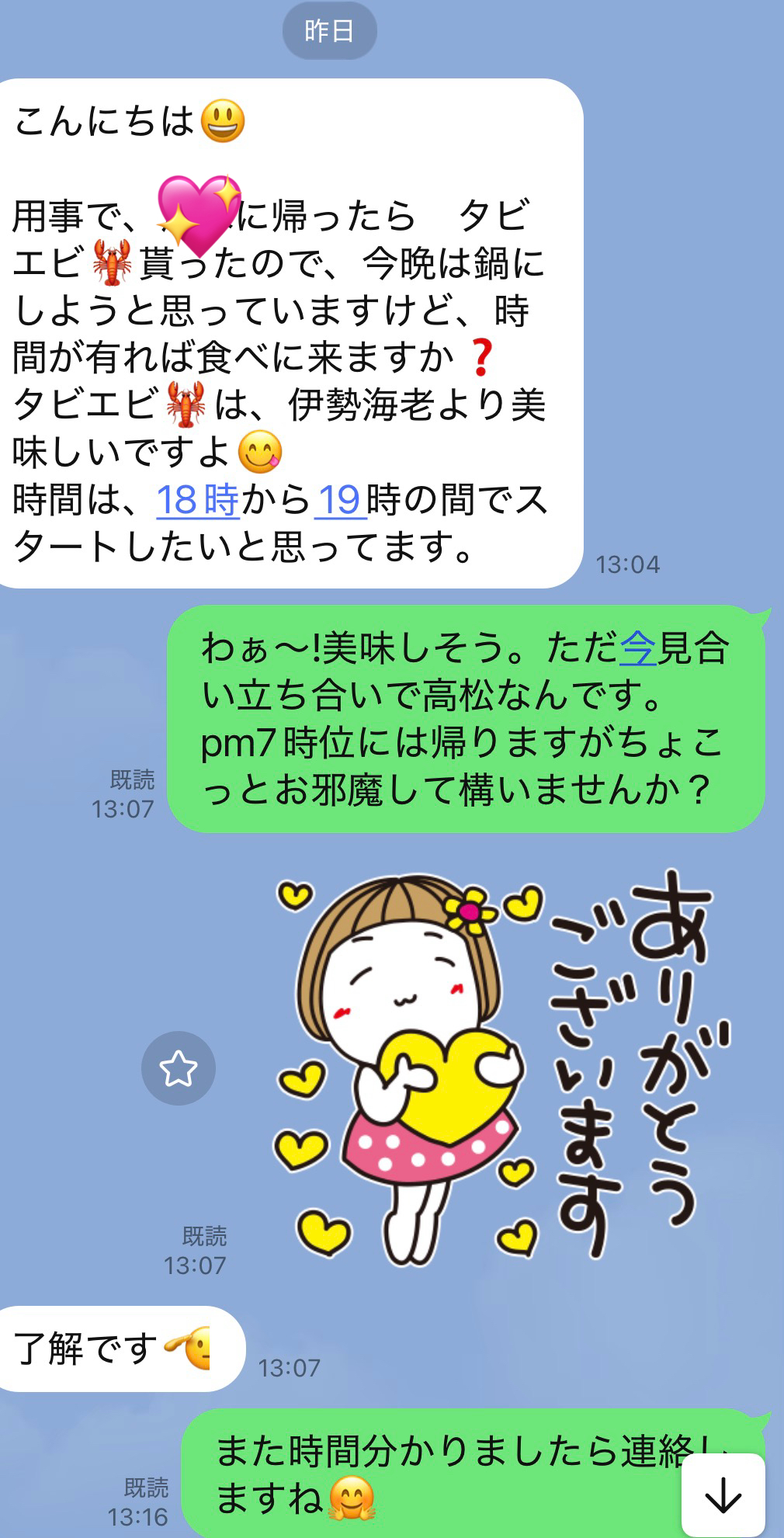Image resolution: width=784 pixels, height=1538 pixels.
Task: Open the underlined 19 time link
Action: [340, 500]
